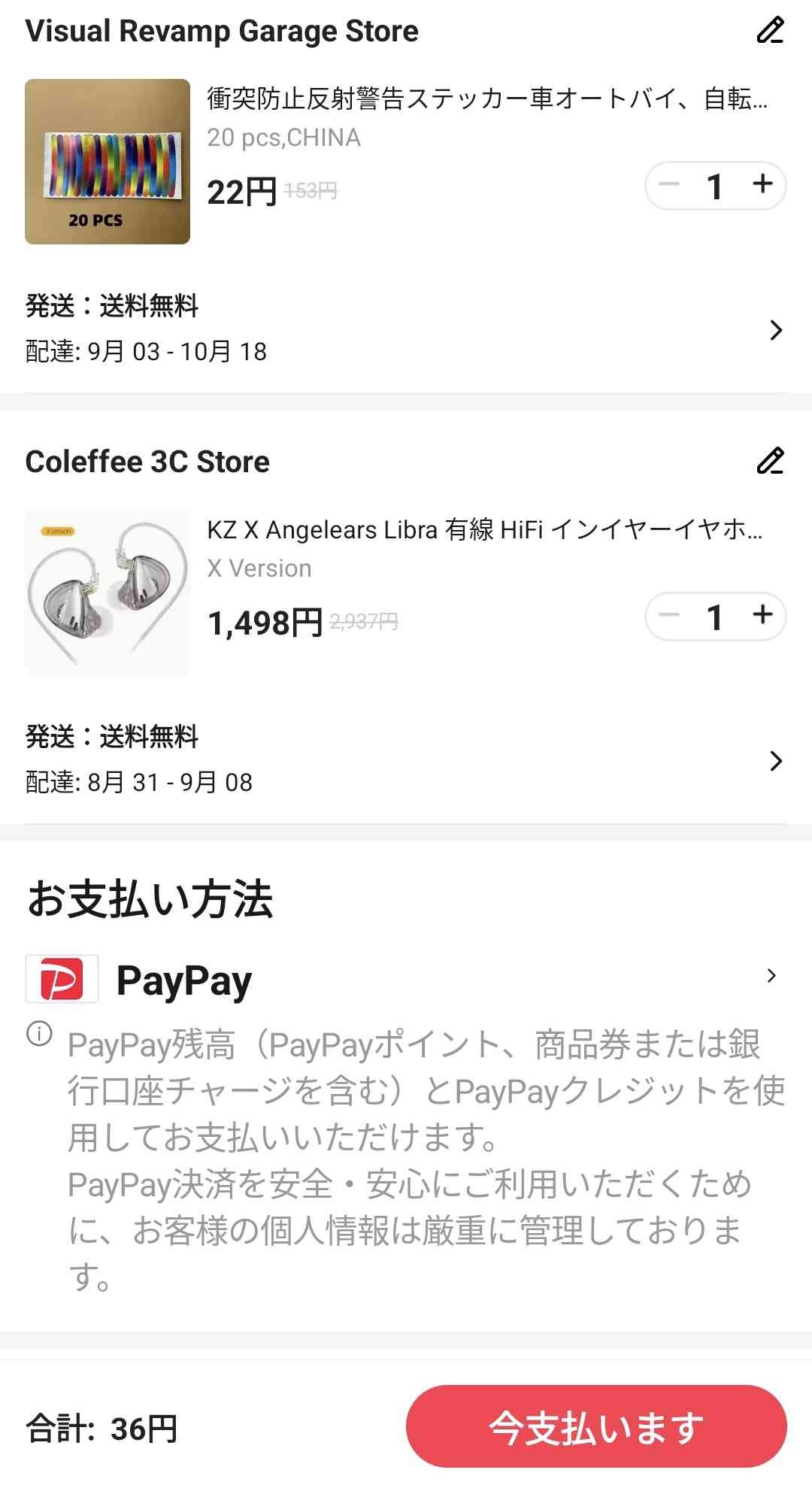This screenshot has height=1500, width=812.
Task: Increase quantity of the reflective sticker item
Action: click(762, 184)
